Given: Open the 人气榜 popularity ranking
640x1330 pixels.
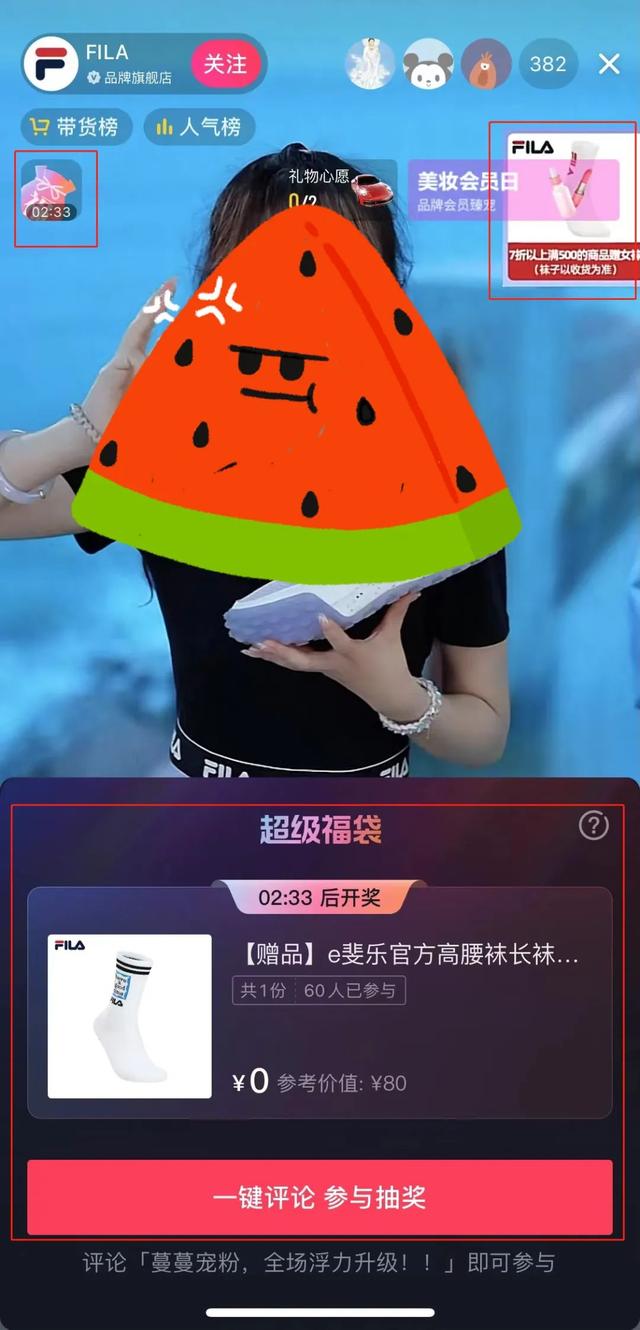Looking at the screenshot, I should (198, 127).
